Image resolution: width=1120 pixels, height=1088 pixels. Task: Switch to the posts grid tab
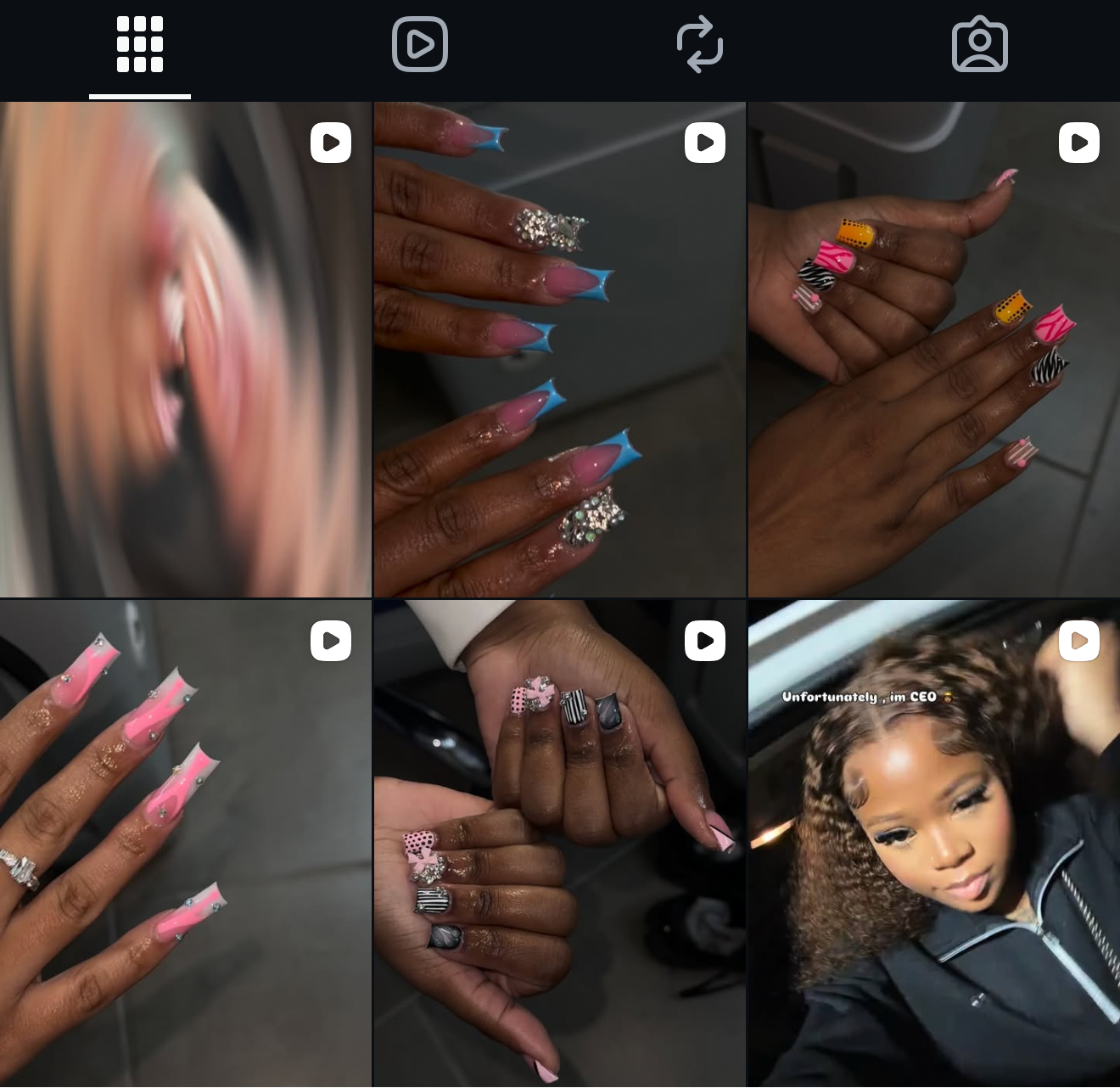140,44
